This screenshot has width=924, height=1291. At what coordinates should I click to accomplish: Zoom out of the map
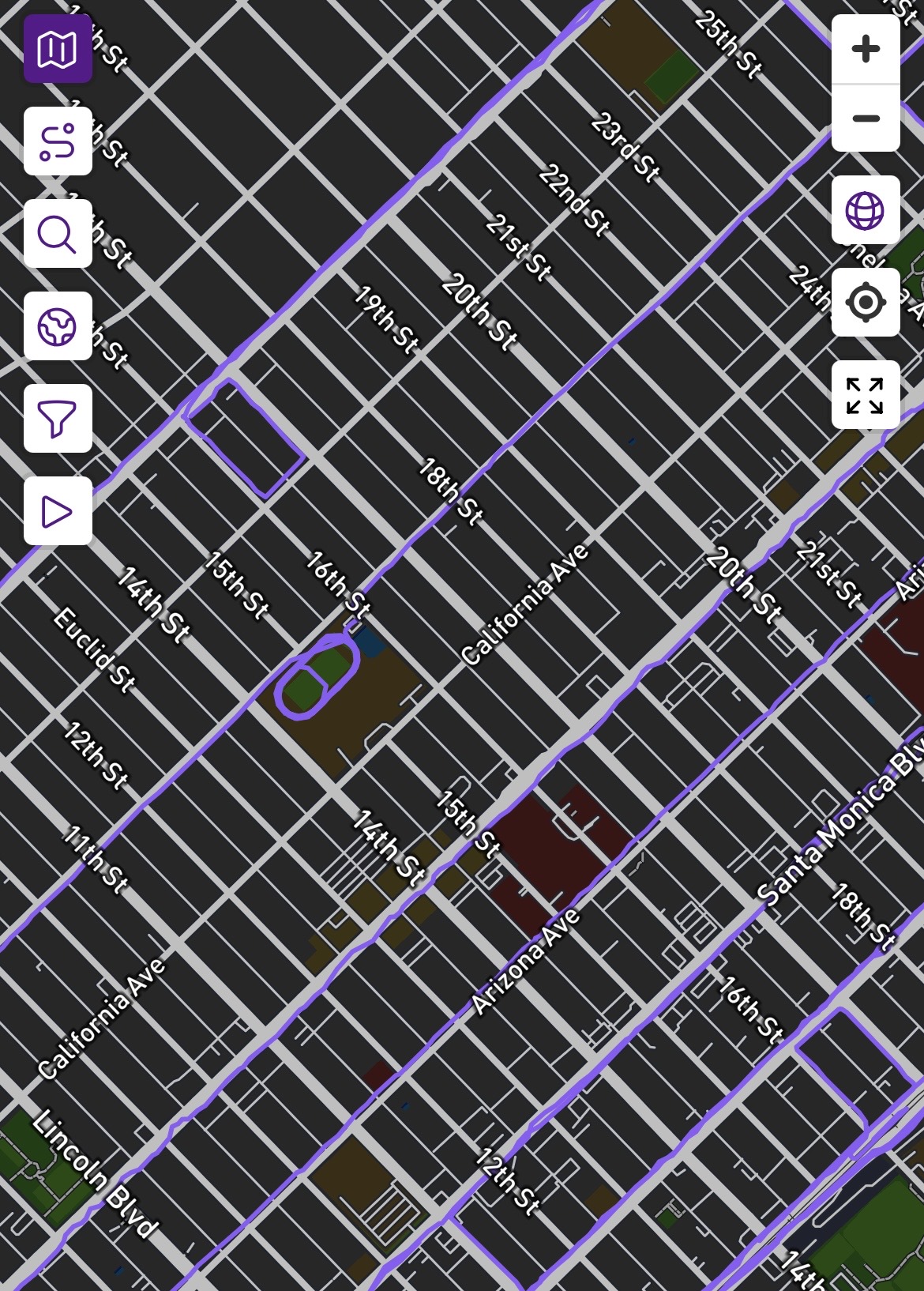866,119
